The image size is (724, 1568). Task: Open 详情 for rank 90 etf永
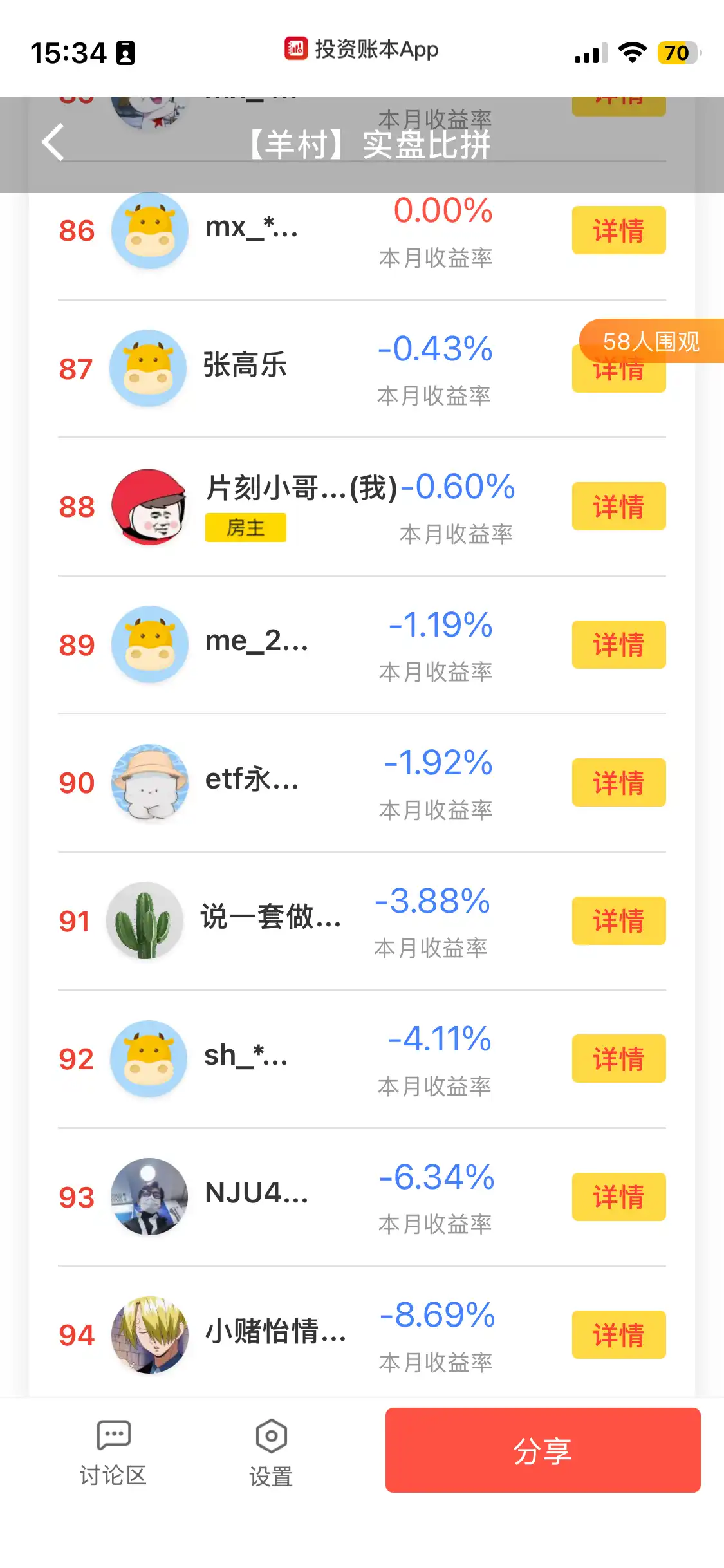(x=618, y=783)
